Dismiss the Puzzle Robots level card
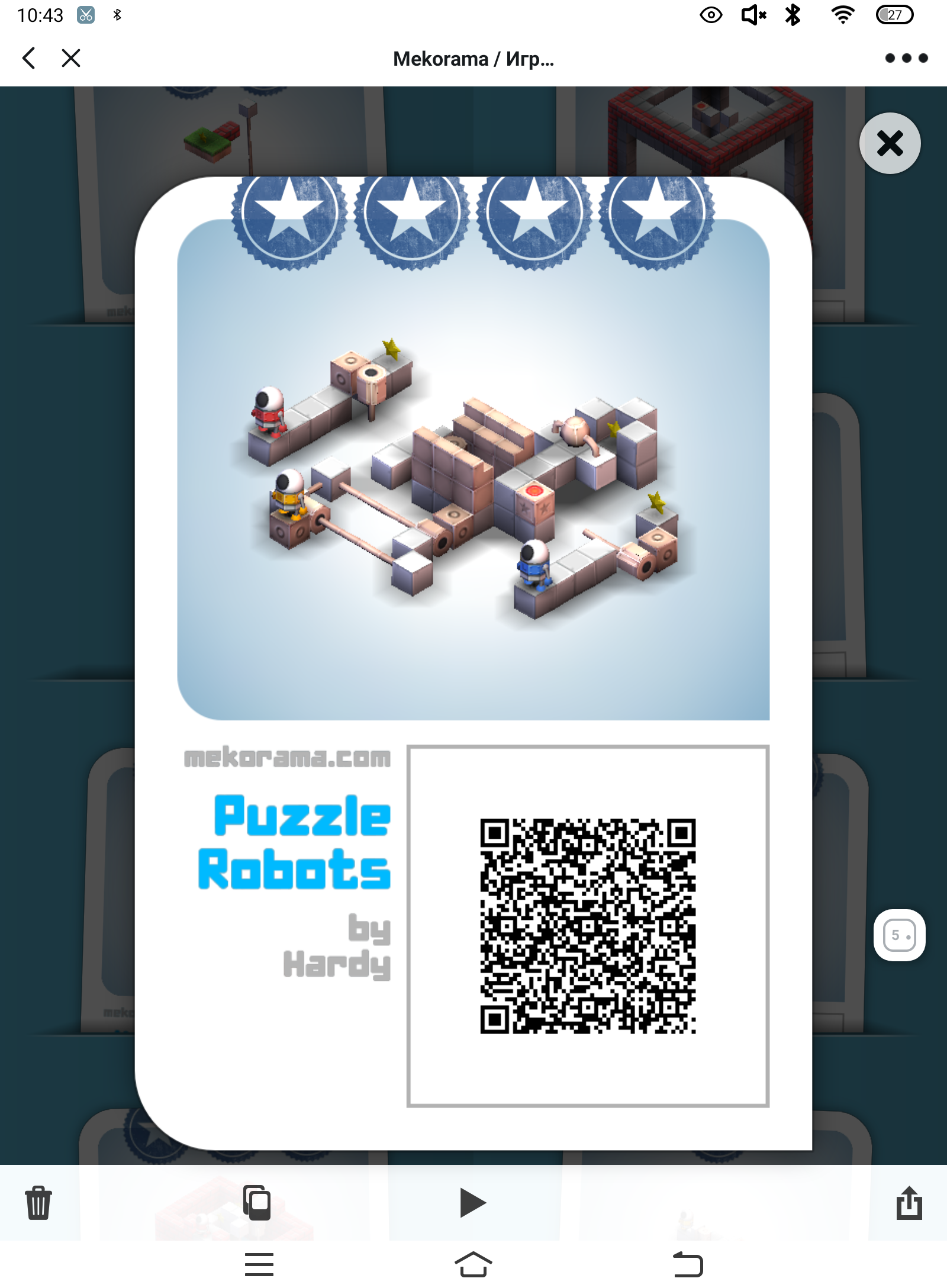Screen dimensions: 947x1288 (x=890, y=143)
